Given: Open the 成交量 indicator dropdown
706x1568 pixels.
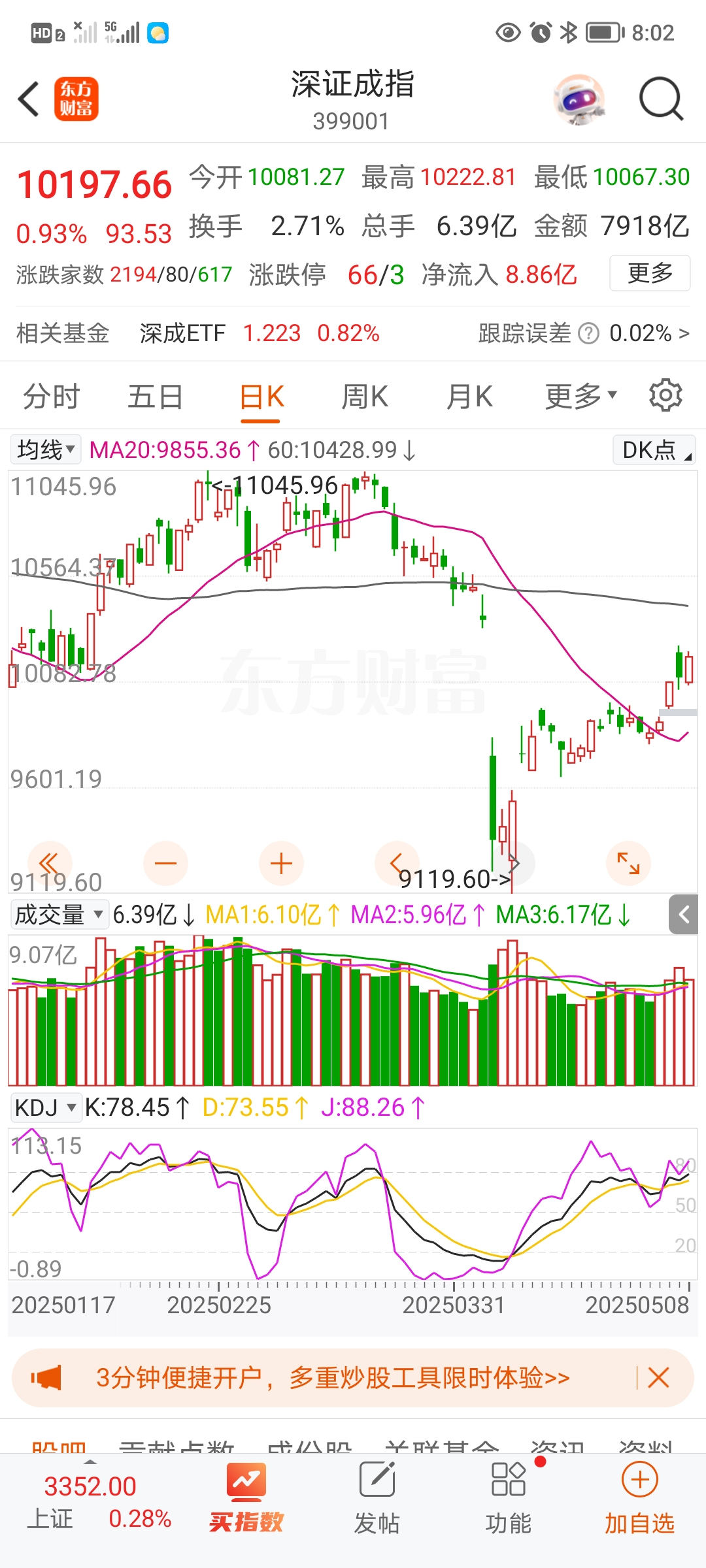Looking at the screenshot, I should coord(59,915).
